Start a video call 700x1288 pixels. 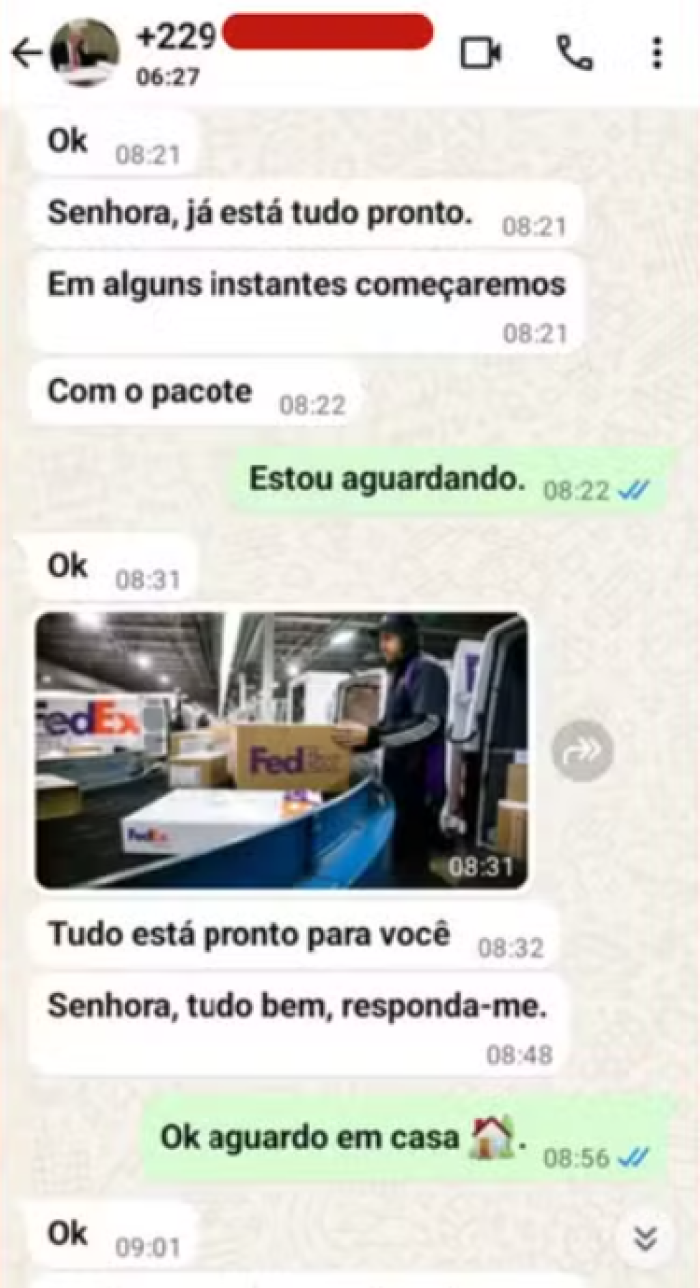(480, 53)
